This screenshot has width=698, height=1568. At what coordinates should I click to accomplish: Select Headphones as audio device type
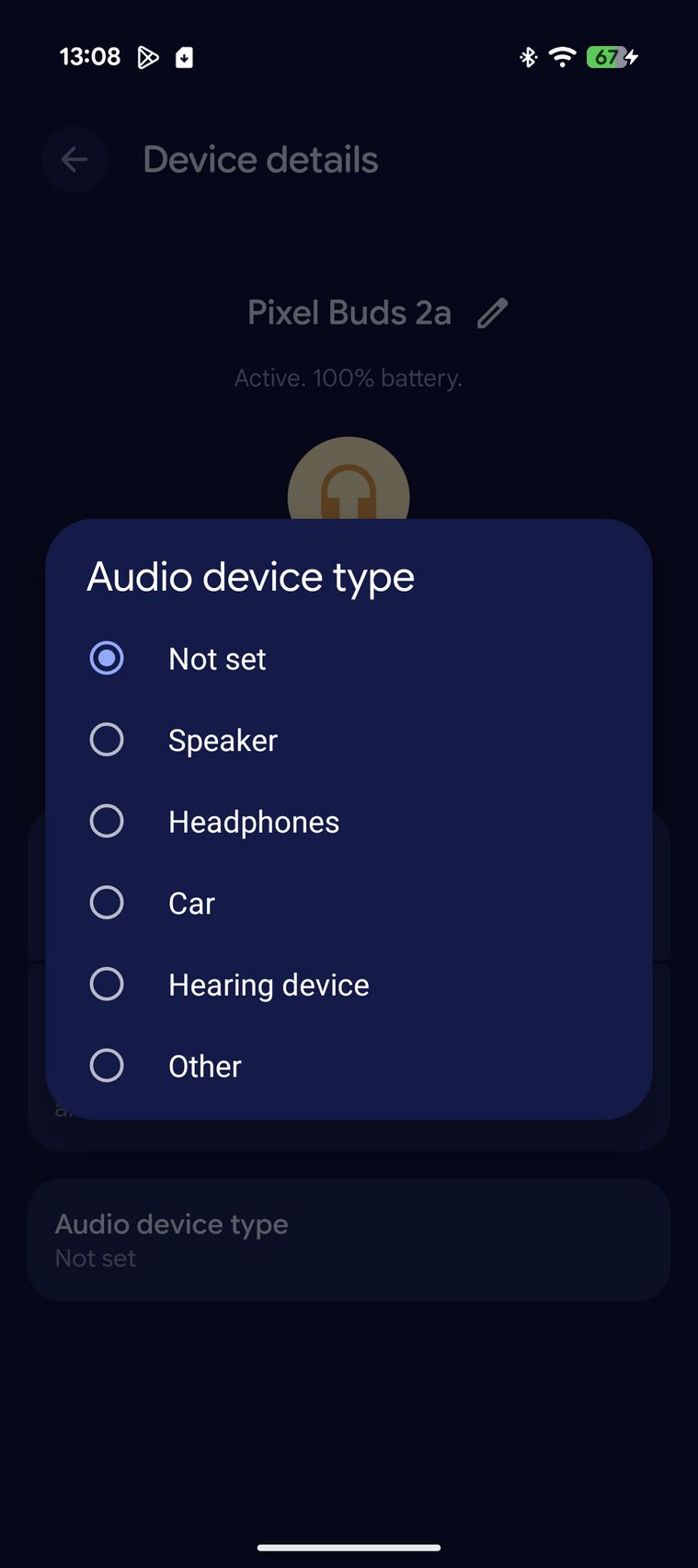pyautogui.click(x=107, y=821)
